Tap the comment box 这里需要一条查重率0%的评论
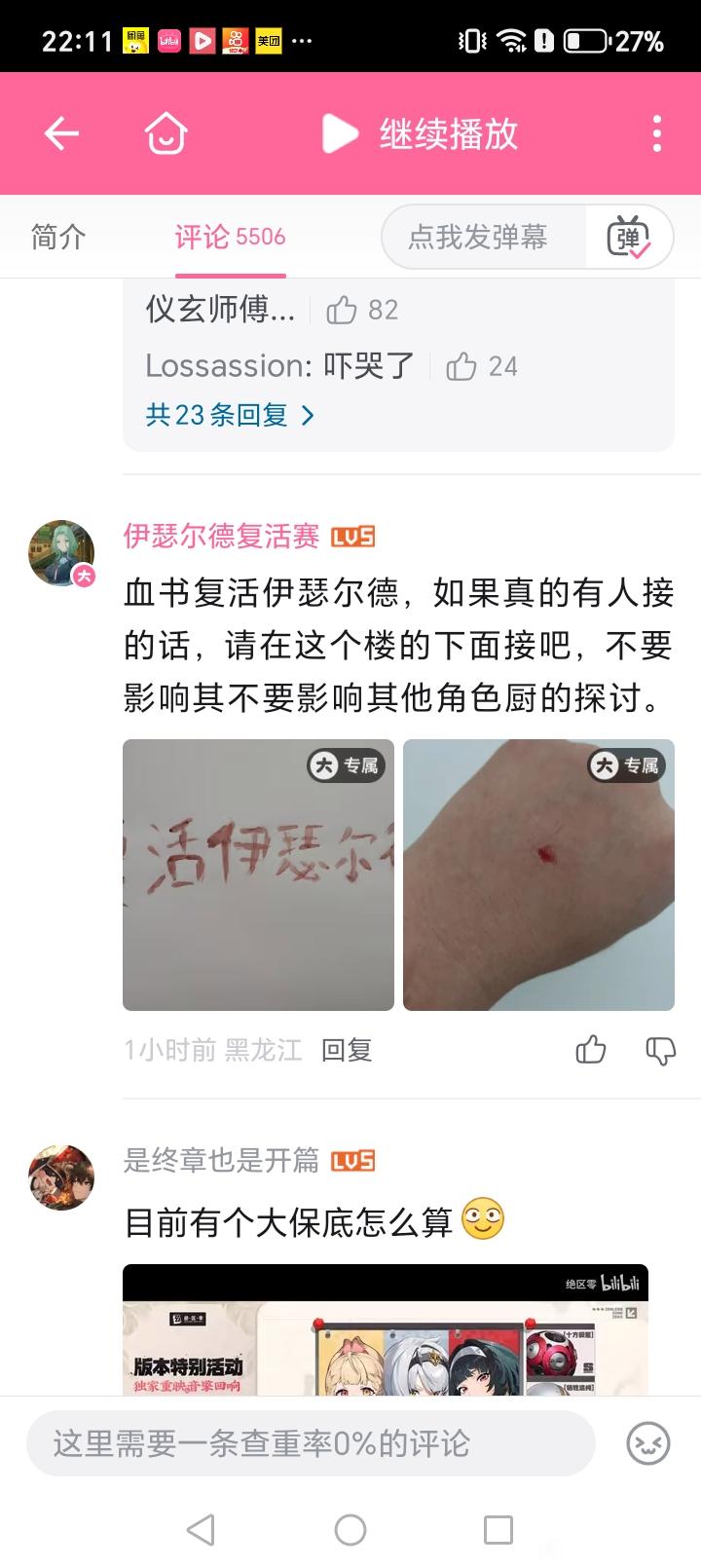The image size is (701, 1568). point(310,1443)
